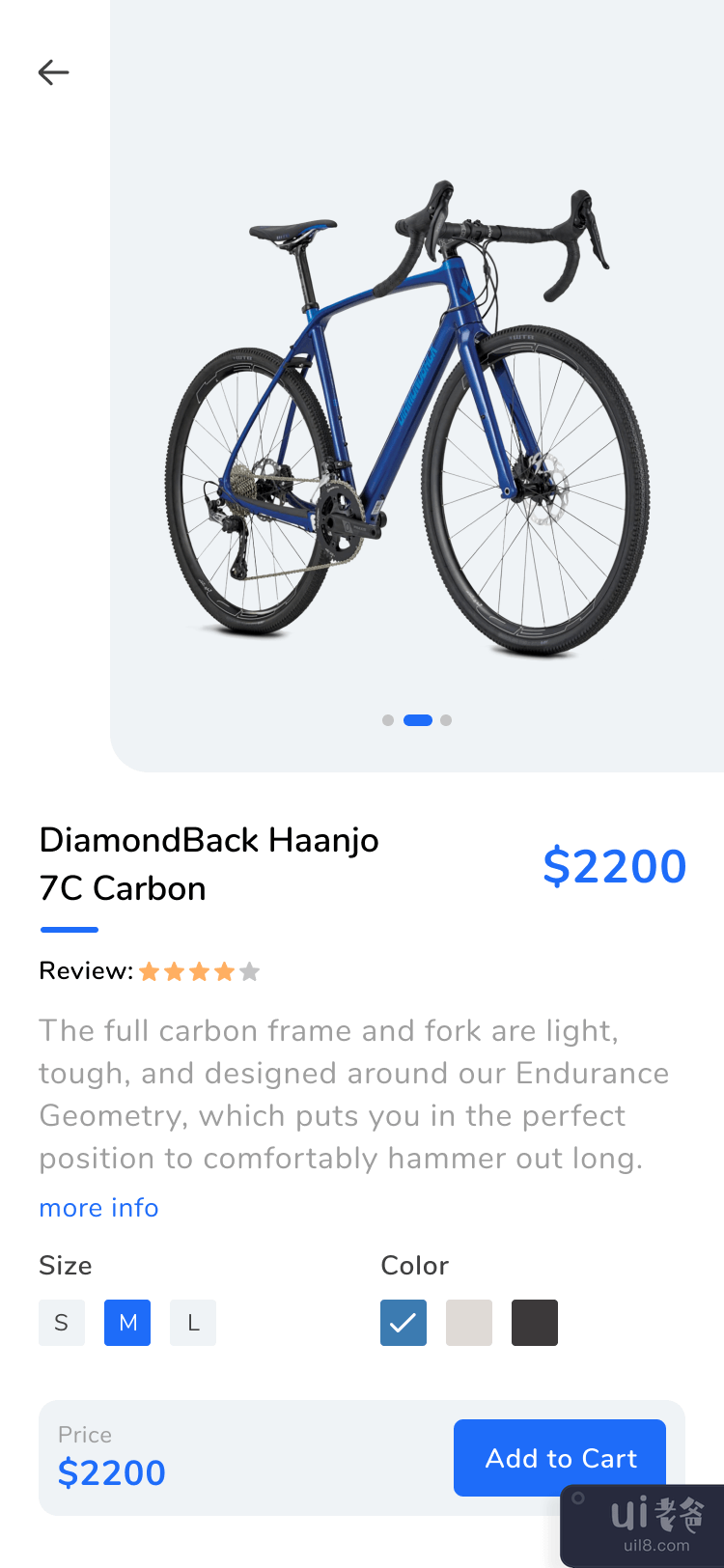Select the blue color swatch

(x=404, y=1323)
